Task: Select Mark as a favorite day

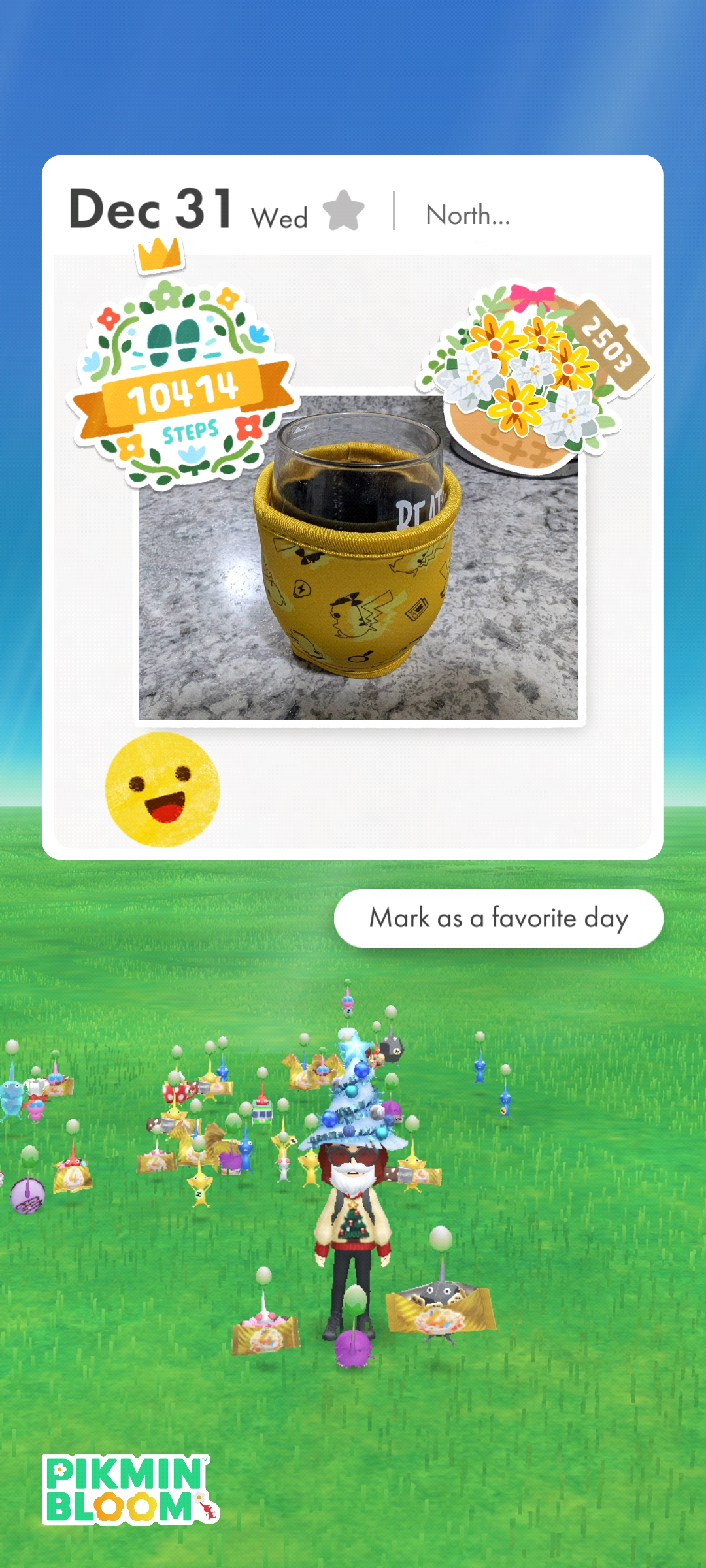Action: coord(498,918)
